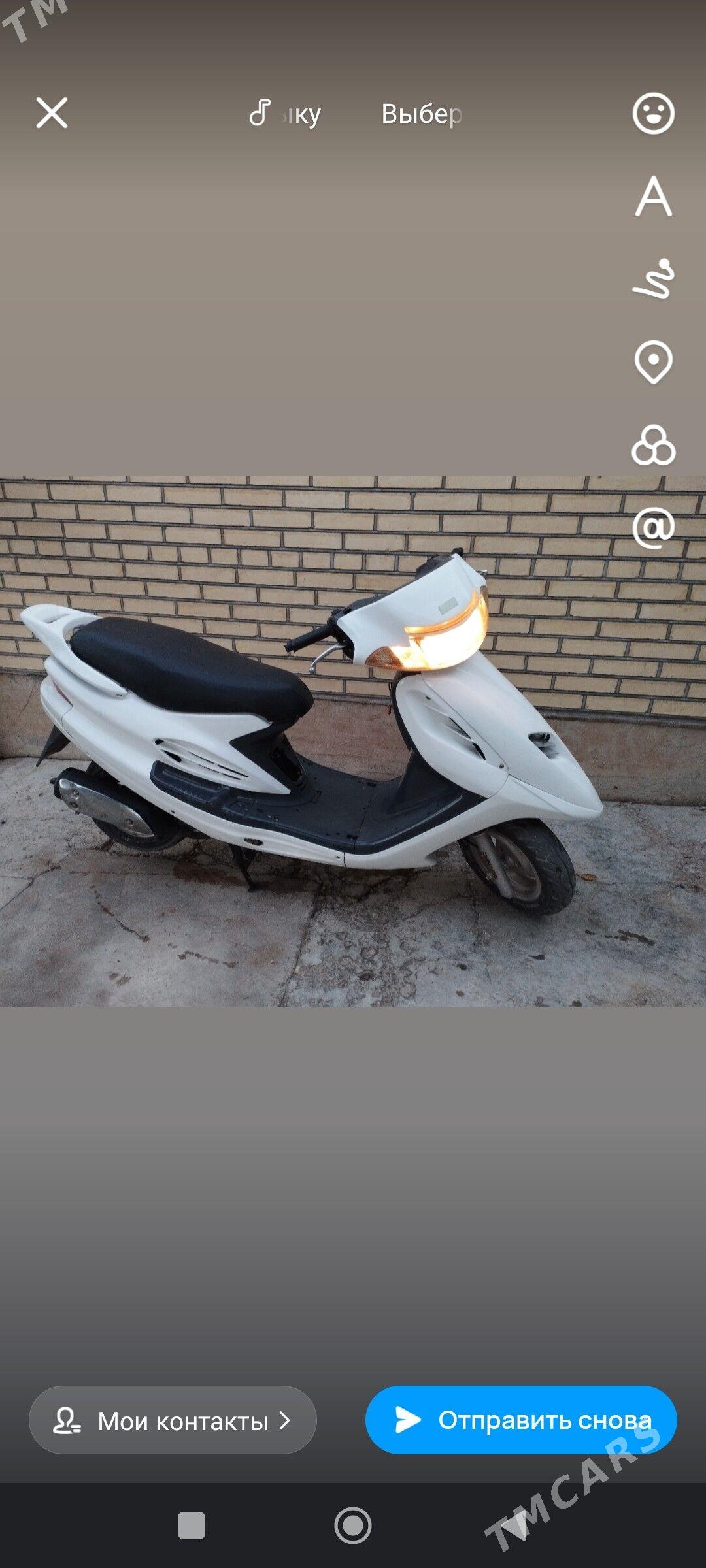Tap the partially visible "Выбер" option
This screenshot has width=706, height=1568.
[422, 114]
